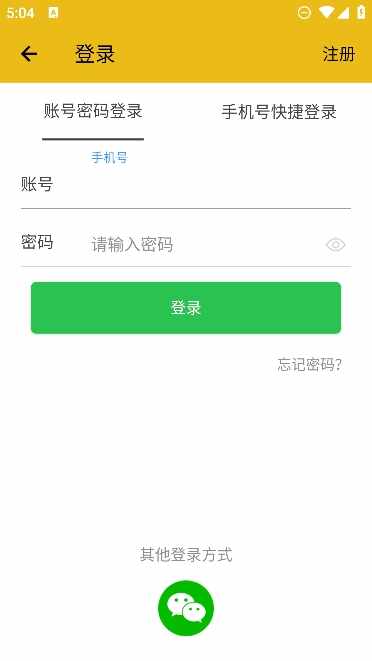Log in with the WeChat icon

186,608
